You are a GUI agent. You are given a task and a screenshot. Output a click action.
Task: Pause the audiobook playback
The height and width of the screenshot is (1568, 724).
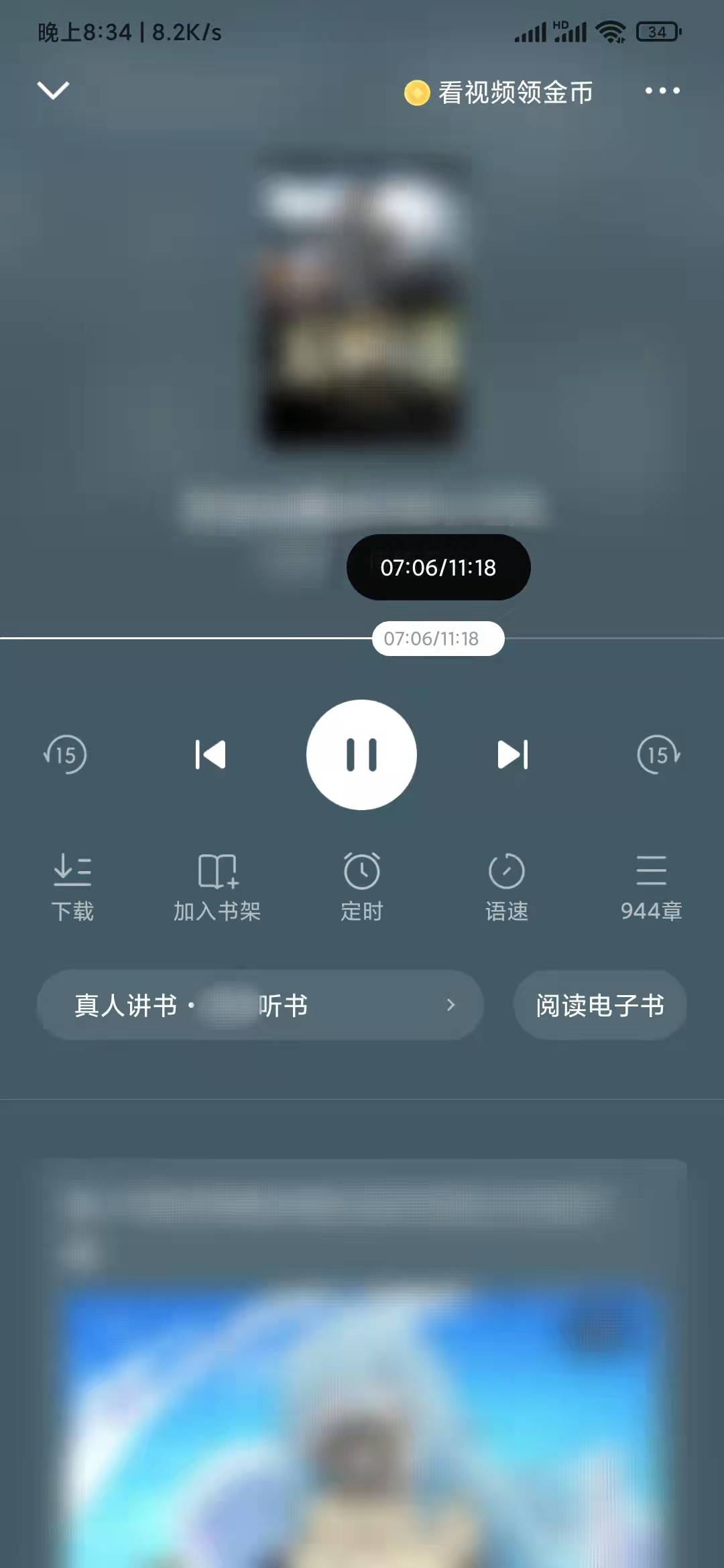tap(361, 755)
